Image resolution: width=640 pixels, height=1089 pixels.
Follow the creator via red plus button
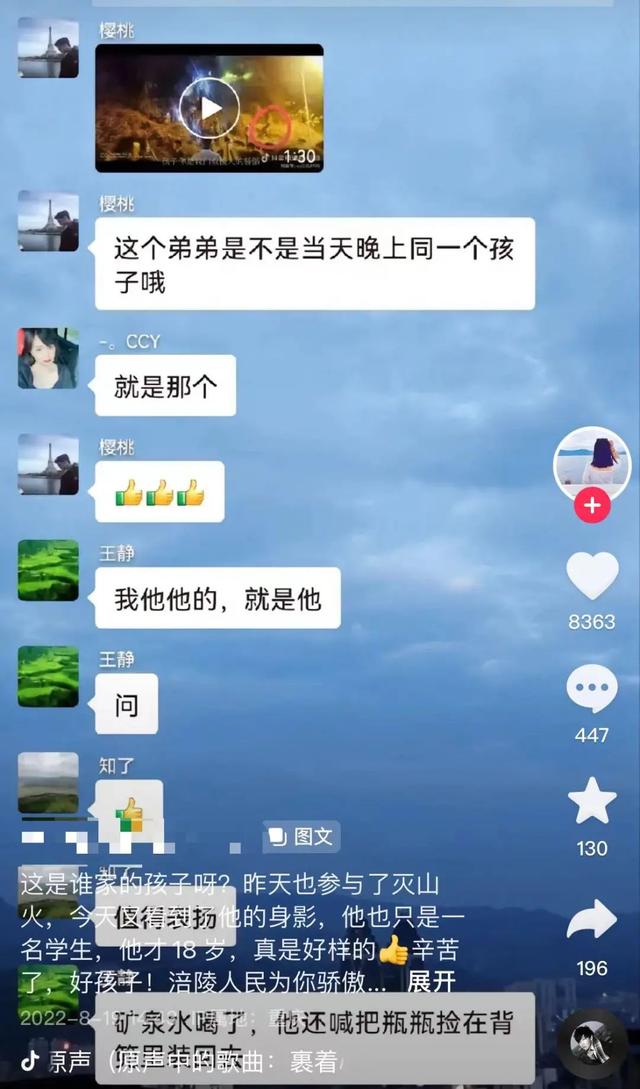tap(592, 506)
